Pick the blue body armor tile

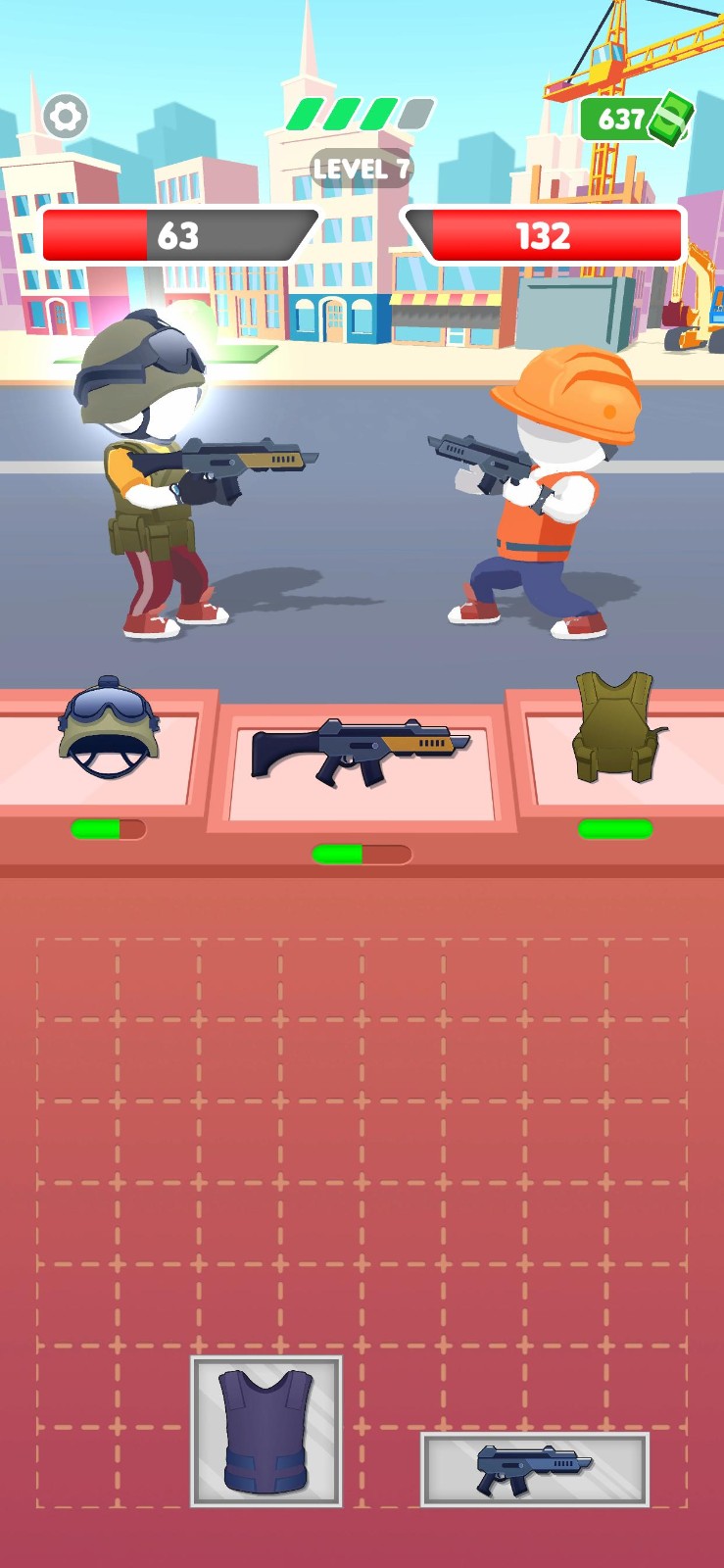click(x=266, y=1431)
